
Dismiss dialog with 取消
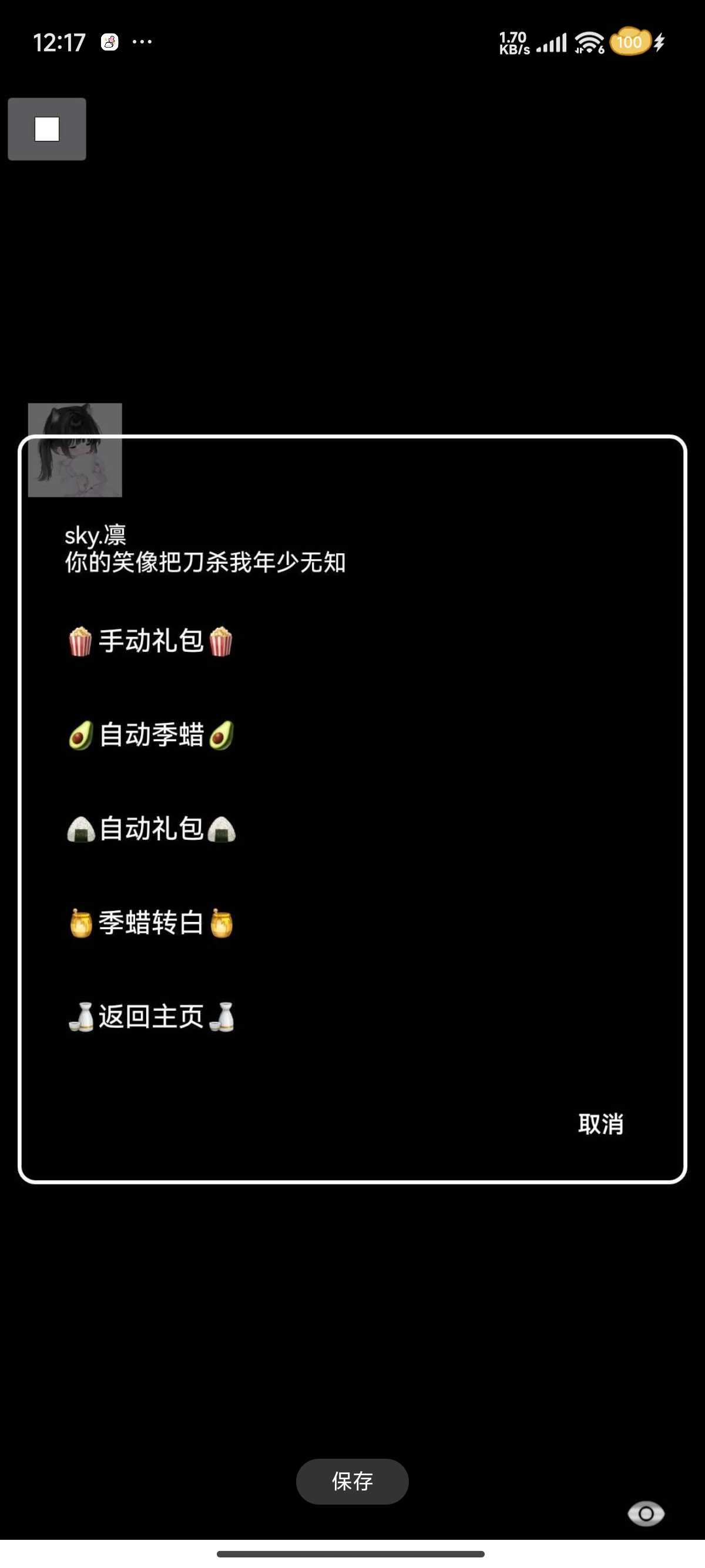point(600,1123)
